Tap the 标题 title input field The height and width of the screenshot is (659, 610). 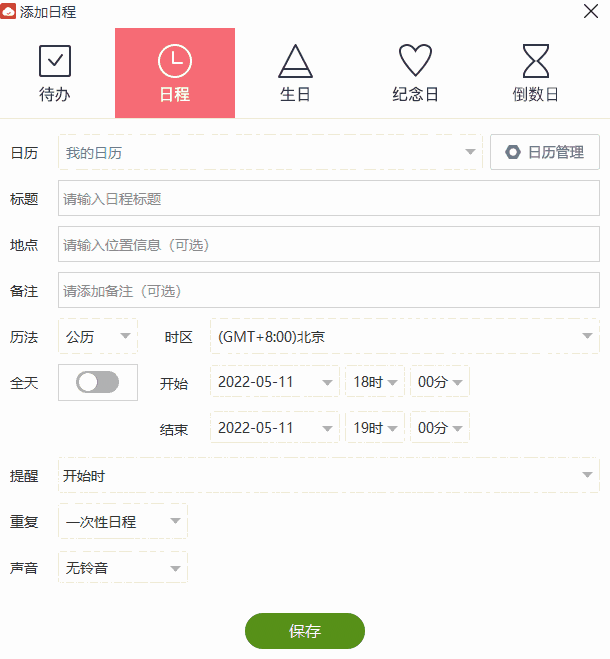[x=328, y=198]
